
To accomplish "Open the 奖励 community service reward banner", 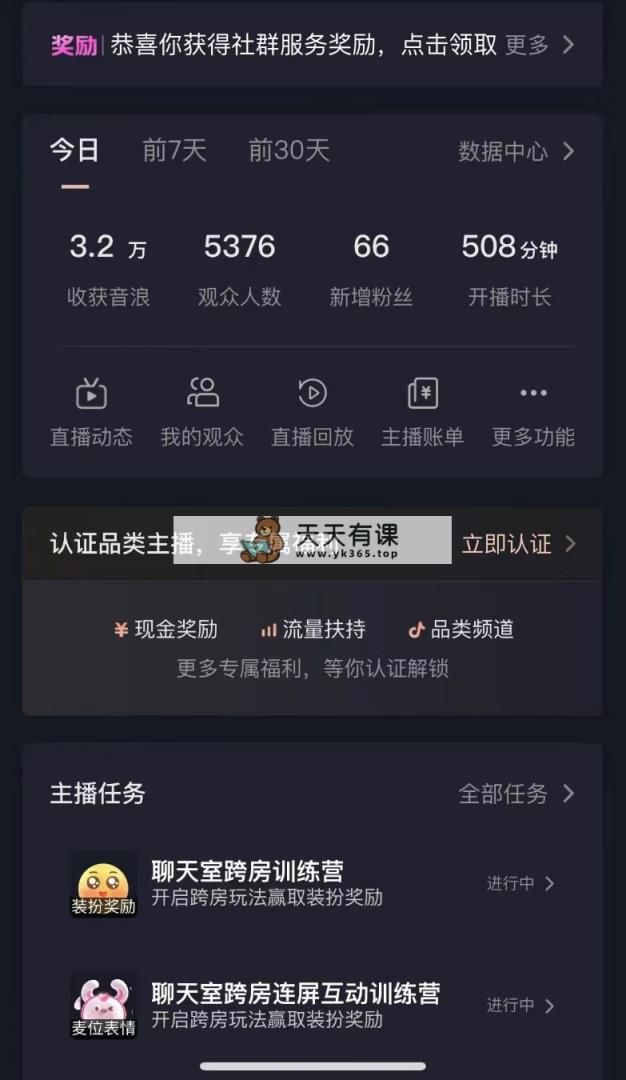I will tap(312, 45).
